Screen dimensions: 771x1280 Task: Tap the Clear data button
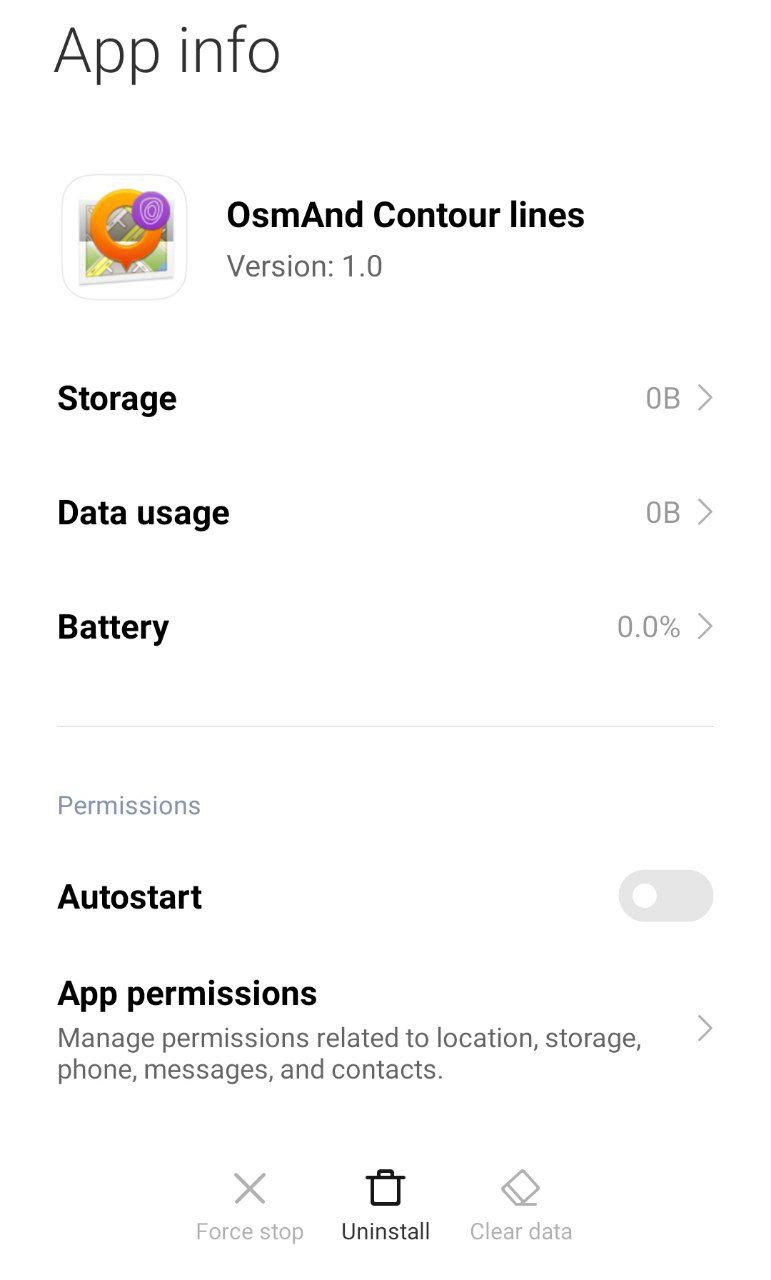(x=521, y=1206)
